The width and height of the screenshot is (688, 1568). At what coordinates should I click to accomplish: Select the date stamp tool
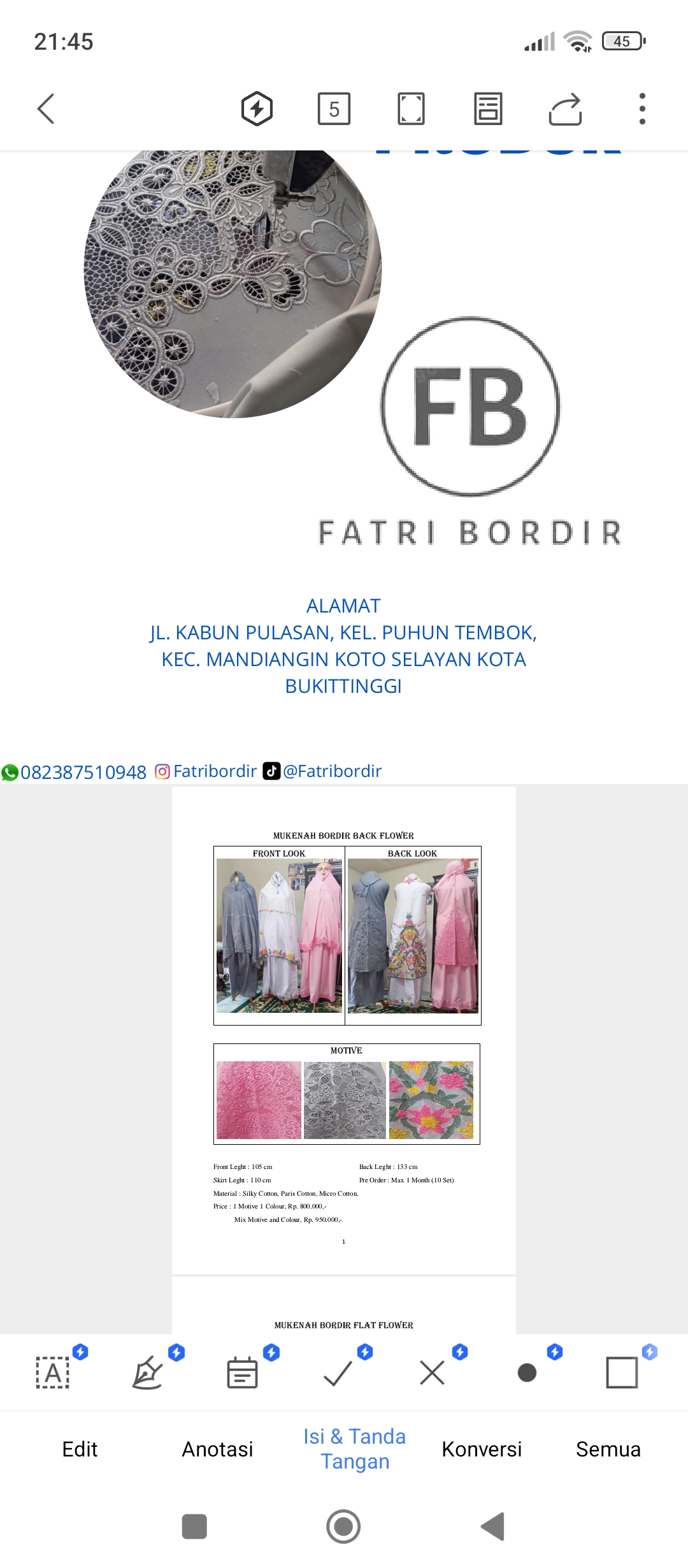[x=243, y=1372]
